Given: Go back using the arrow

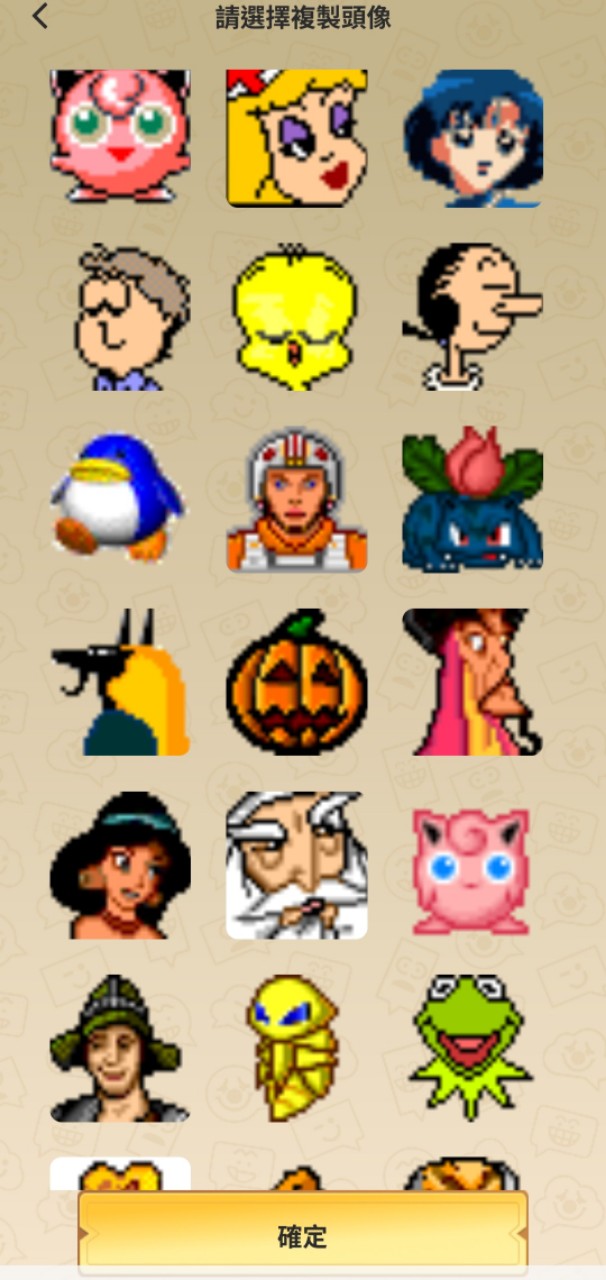Looking at the screenshot, I should tap(40, 16).
